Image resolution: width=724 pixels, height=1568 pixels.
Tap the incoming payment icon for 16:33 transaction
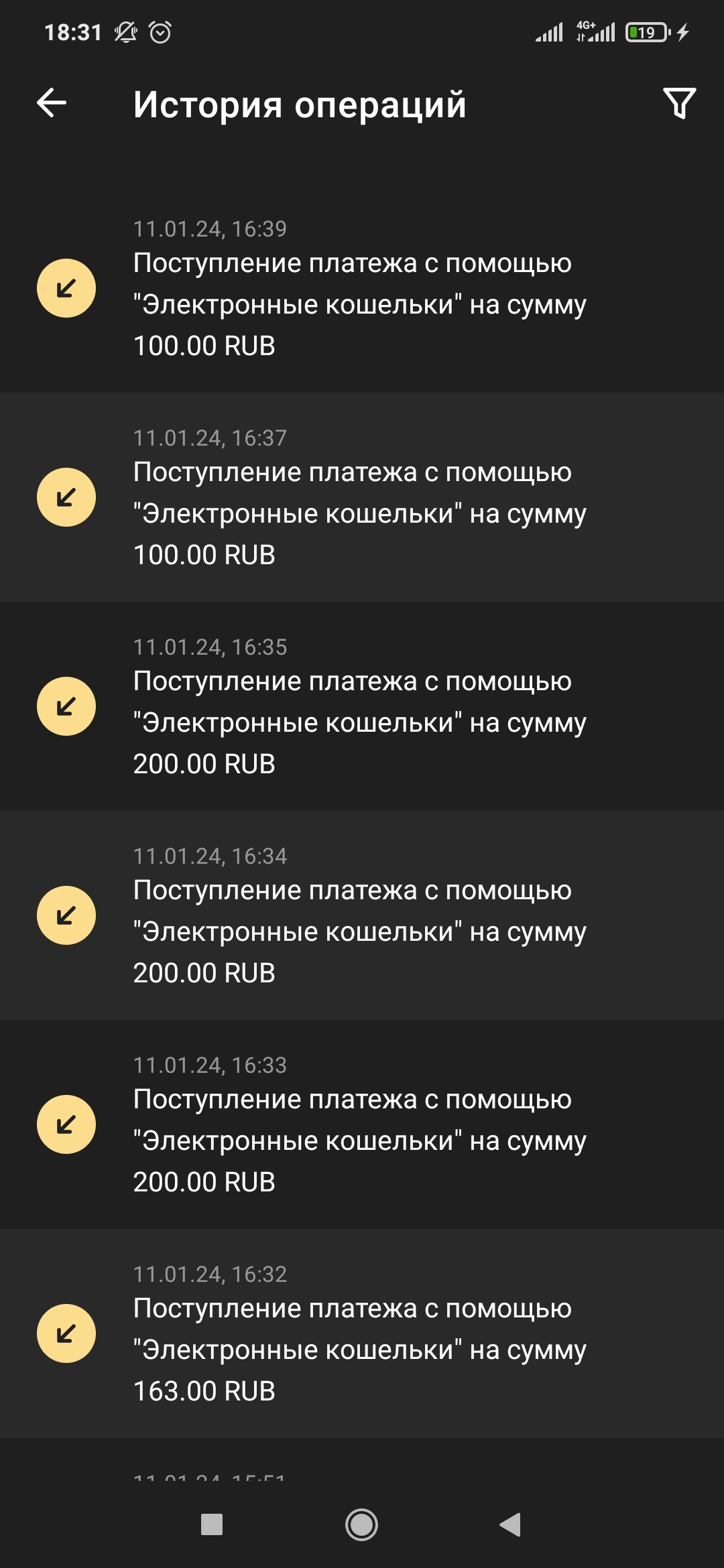tap(67, 1122)
